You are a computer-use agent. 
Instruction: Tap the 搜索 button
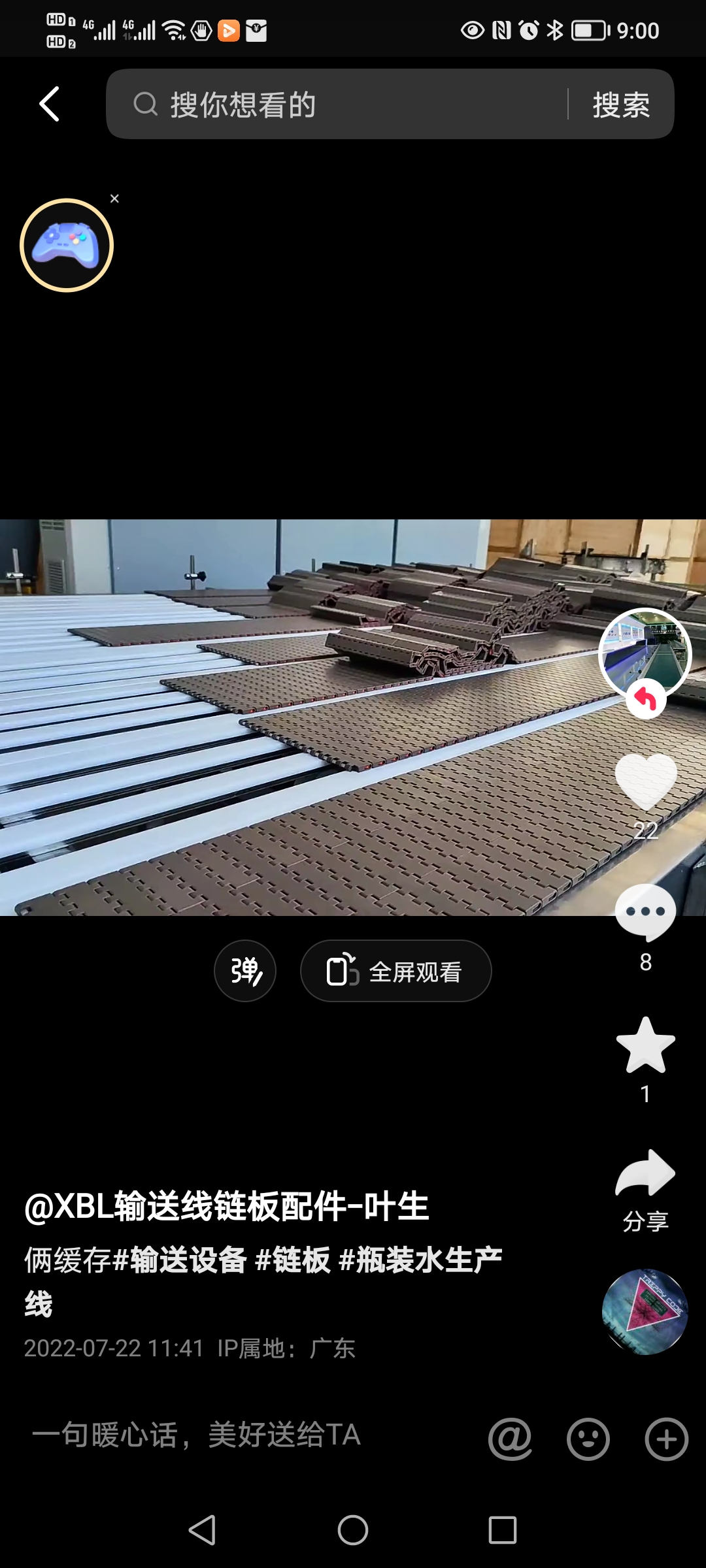pyautogui.click(x=621, y=105)
